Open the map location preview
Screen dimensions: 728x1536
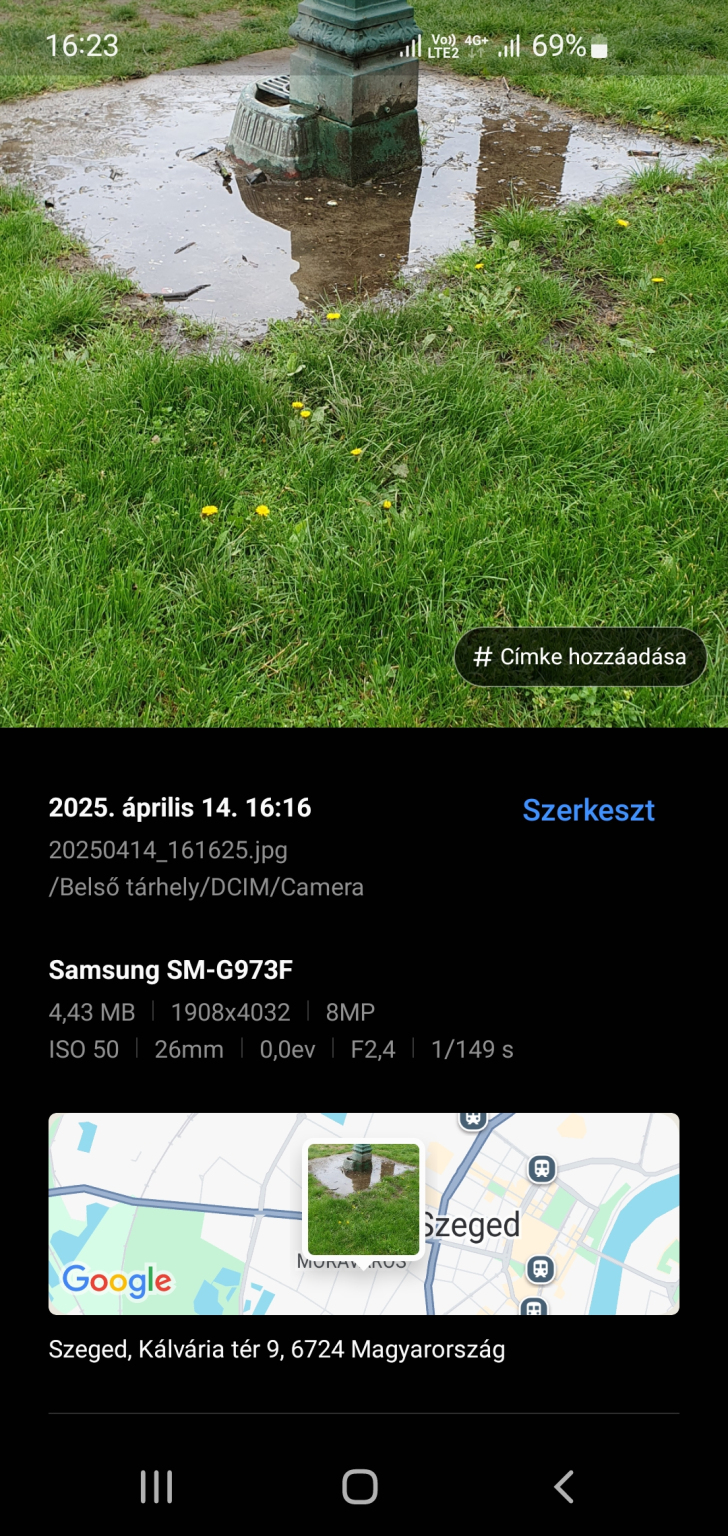tap(364, 1213)
